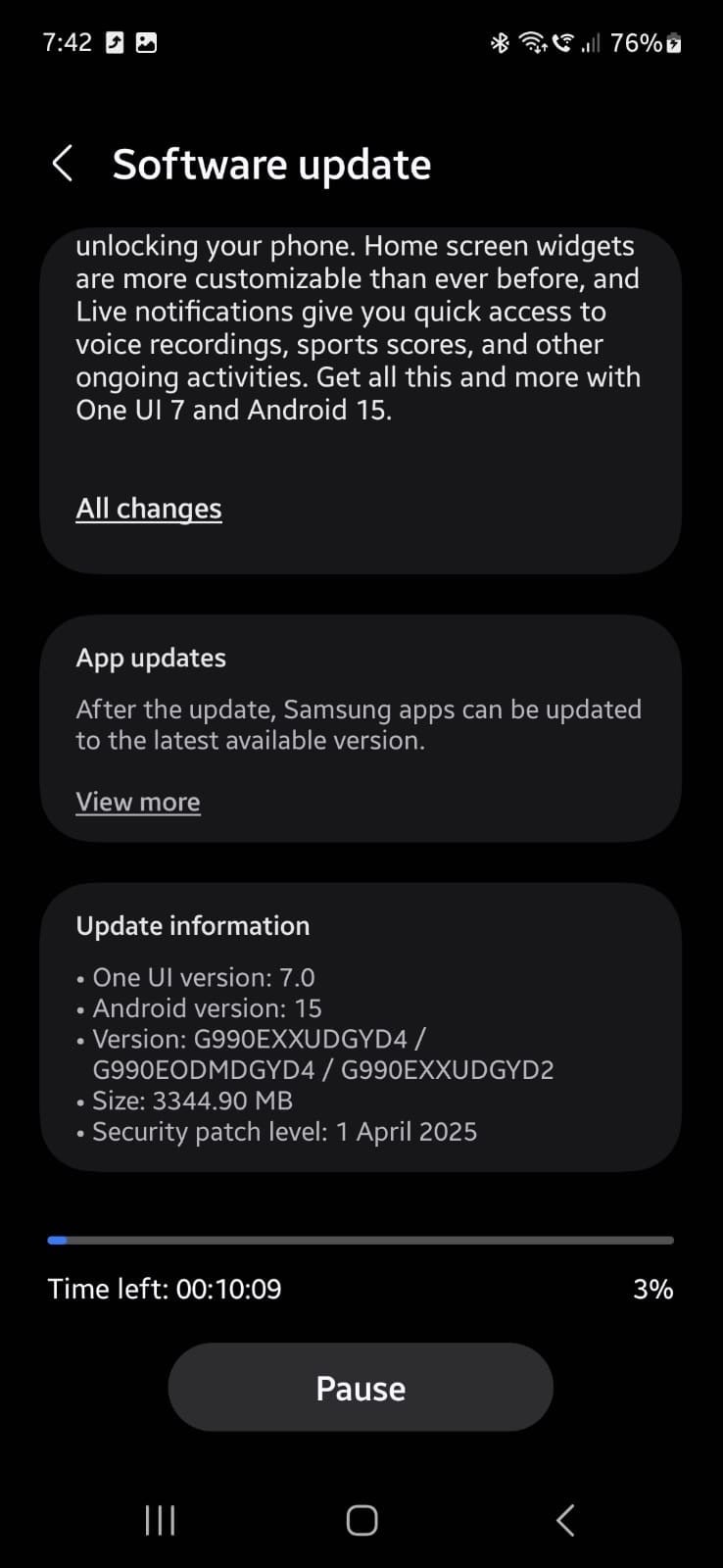Go to home screen via navigation bar

[x=361, y=1520]
